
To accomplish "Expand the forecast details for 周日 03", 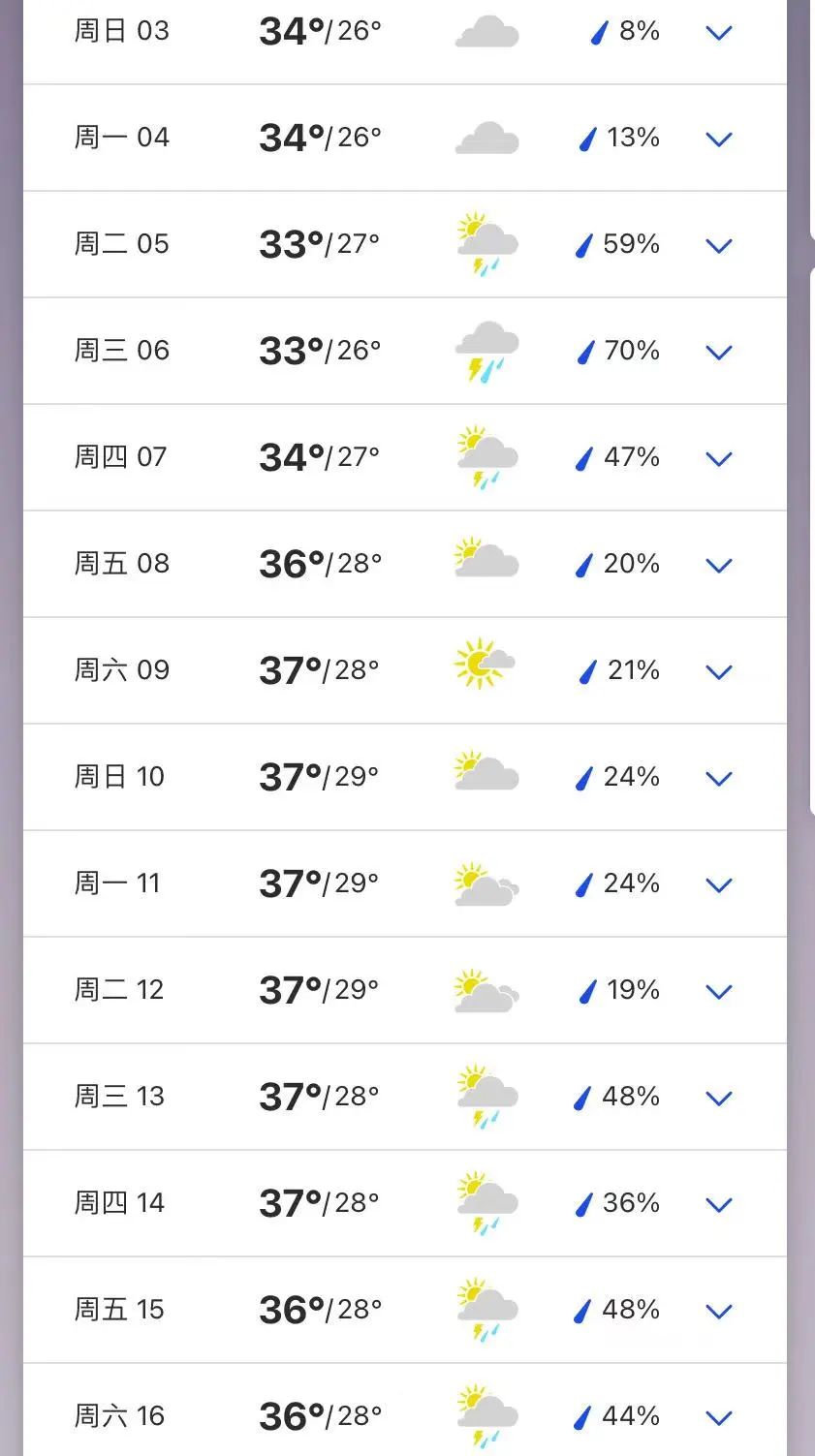I will (x=718, y=32).
